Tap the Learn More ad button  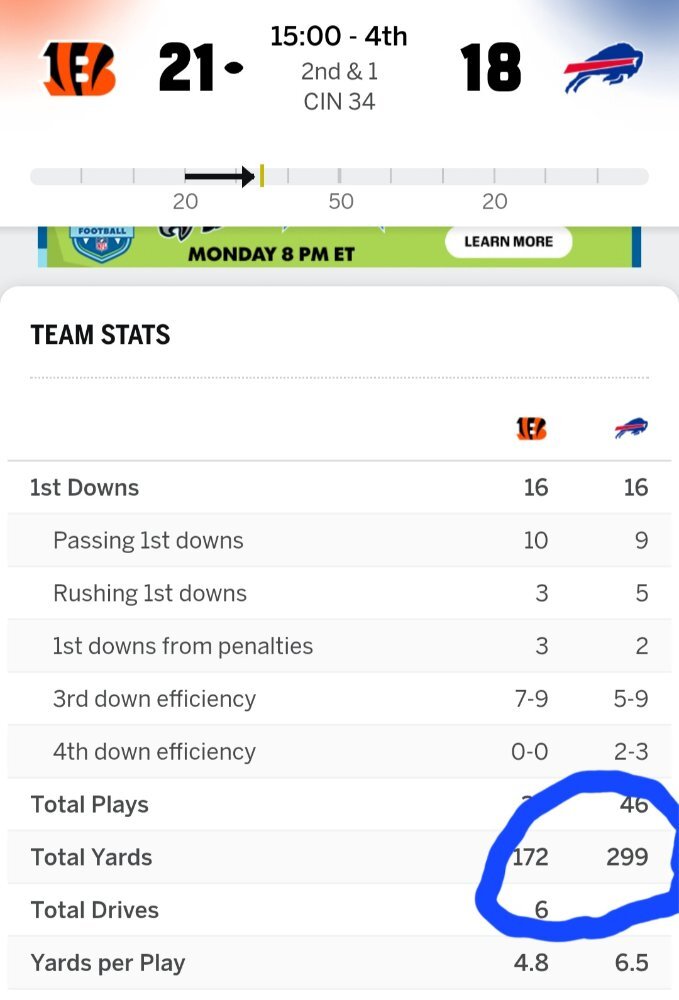click(508, 242)
